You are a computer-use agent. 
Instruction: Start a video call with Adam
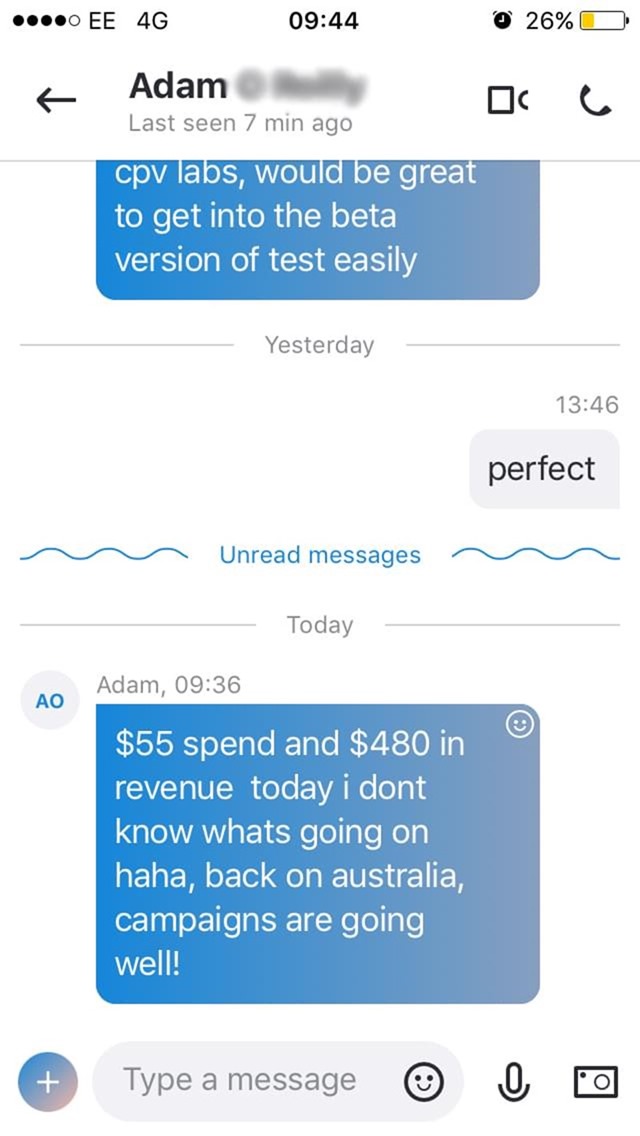click(507, 99)
